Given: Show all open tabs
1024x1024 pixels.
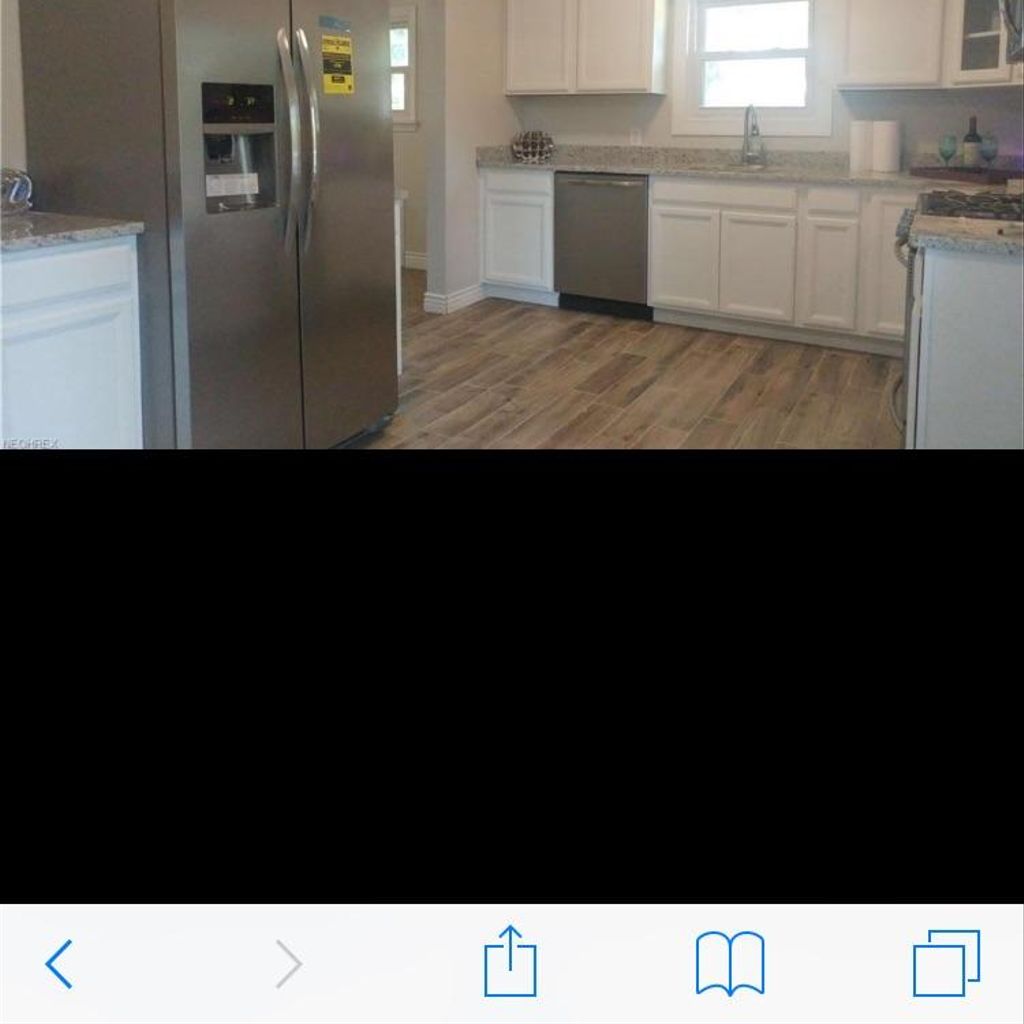Looking at the screenshot, I should 946,963.
